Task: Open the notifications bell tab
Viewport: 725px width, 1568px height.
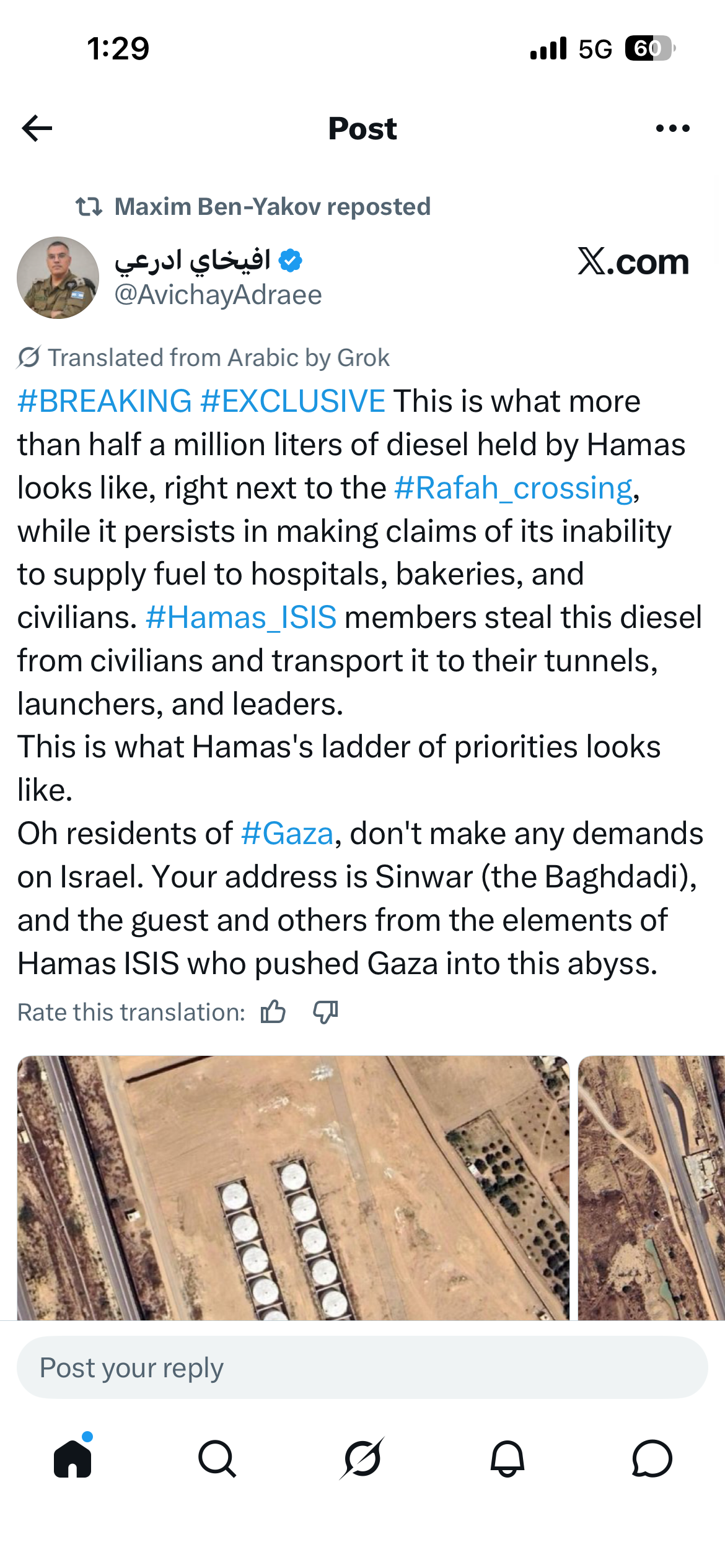Action: click(x=507, y=1458)
